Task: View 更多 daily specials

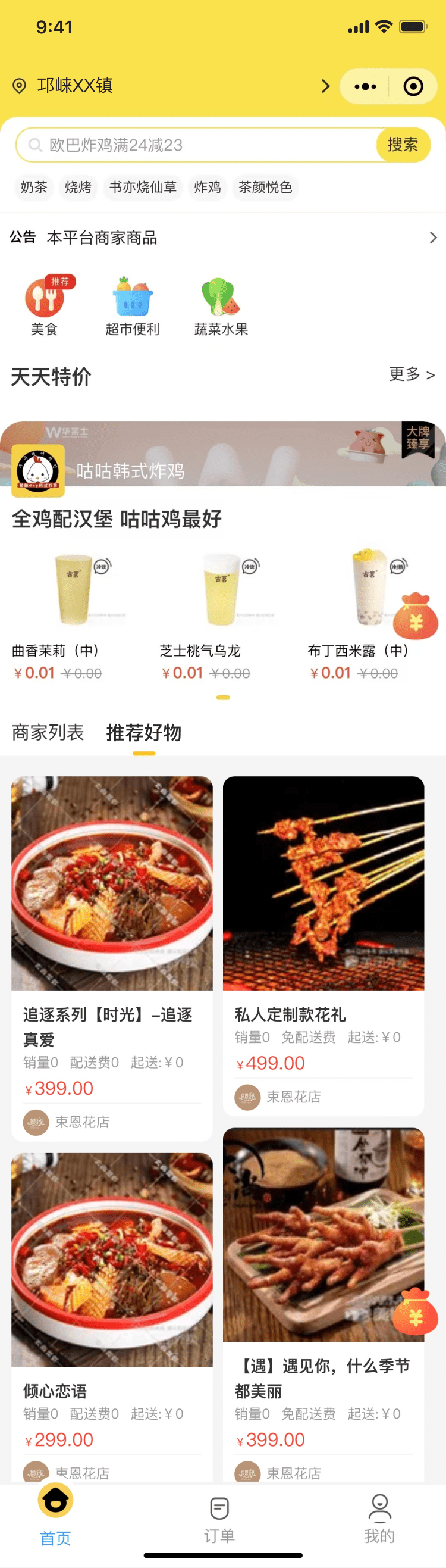Action: point(412,374)
